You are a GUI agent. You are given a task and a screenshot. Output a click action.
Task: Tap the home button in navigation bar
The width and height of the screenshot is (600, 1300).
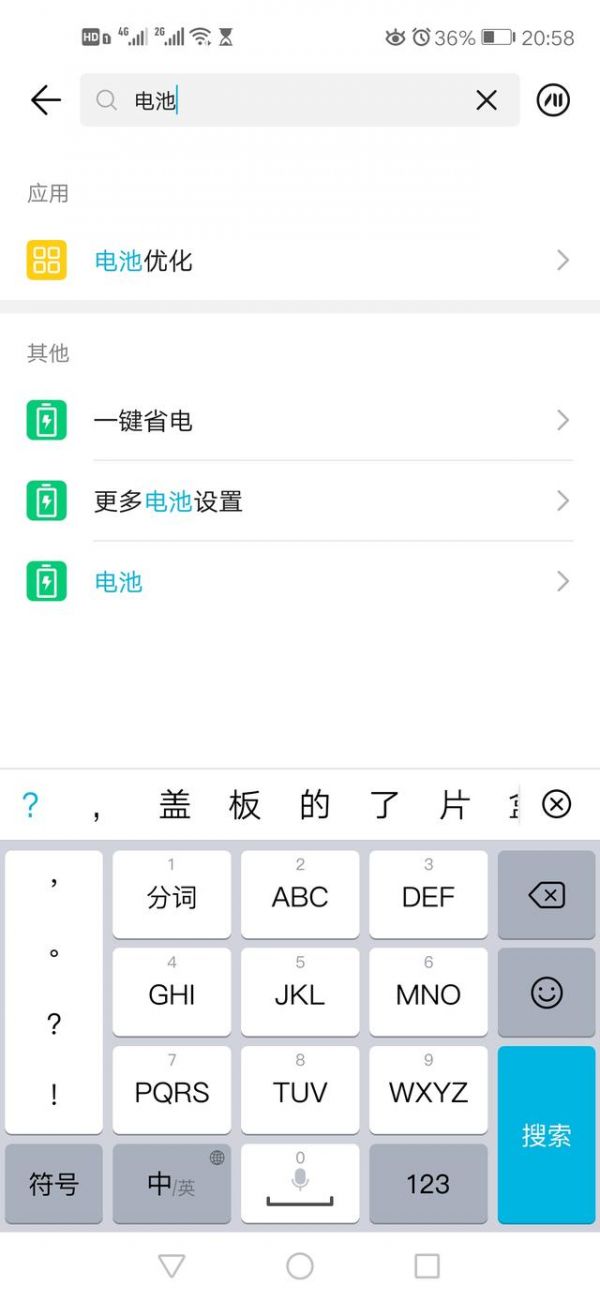300,1266
